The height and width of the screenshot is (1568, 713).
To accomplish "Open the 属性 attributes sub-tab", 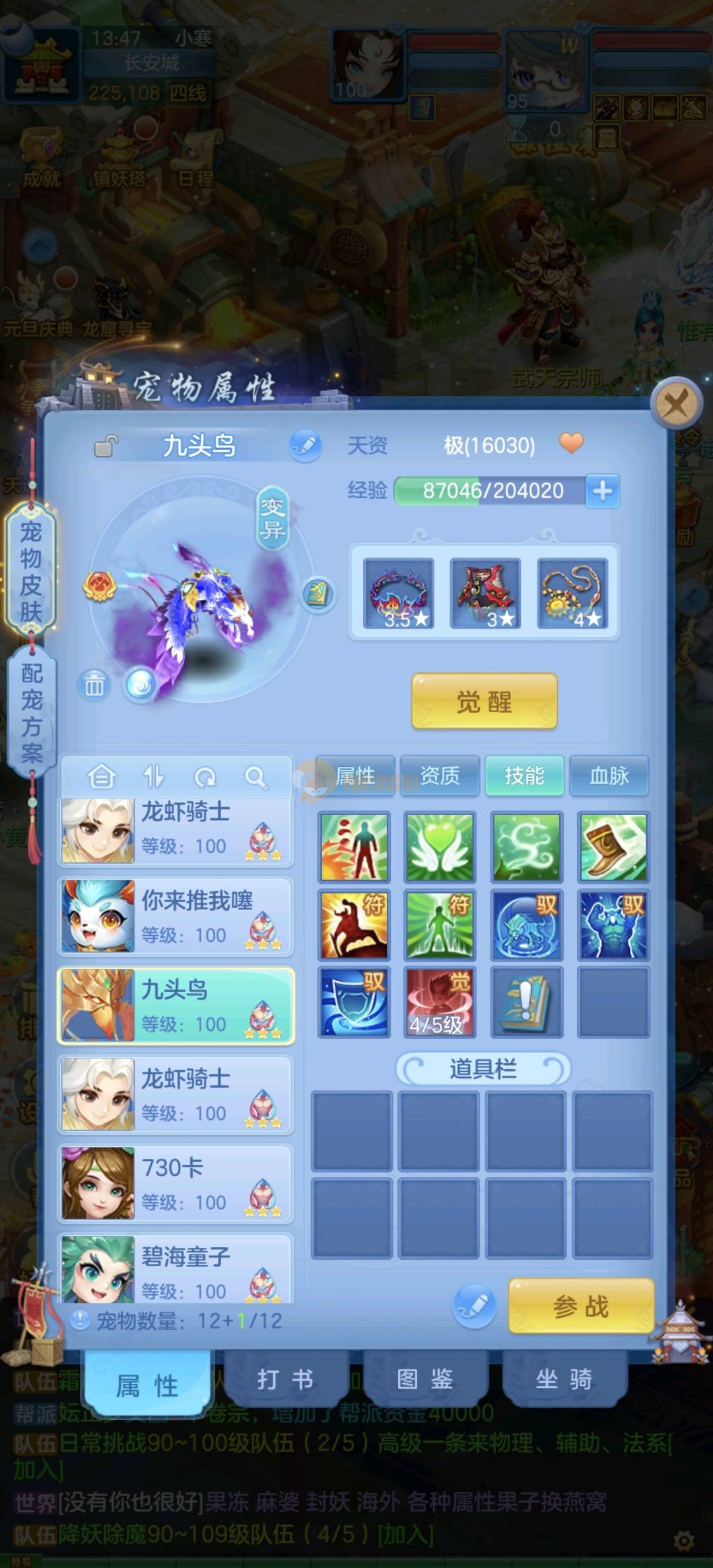I will click(x=356, y=775).
